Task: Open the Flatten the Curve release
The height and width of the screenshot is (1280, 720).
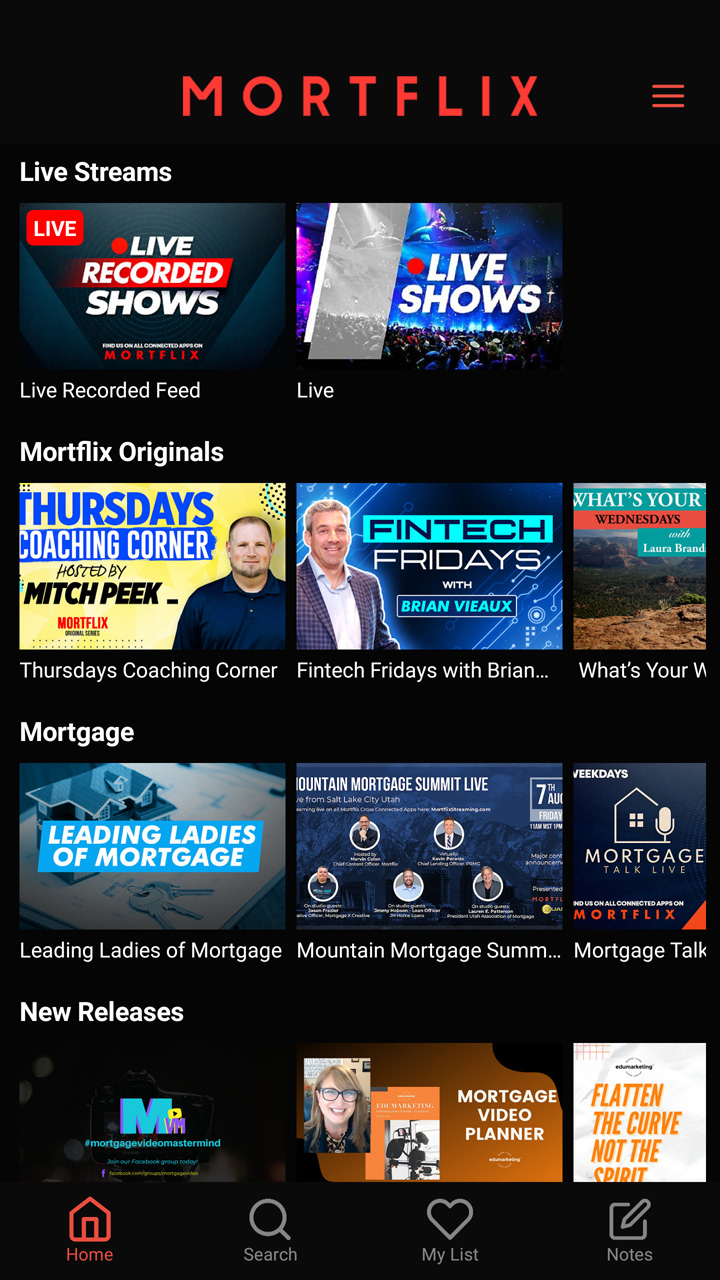Action: coord(640,1113)
